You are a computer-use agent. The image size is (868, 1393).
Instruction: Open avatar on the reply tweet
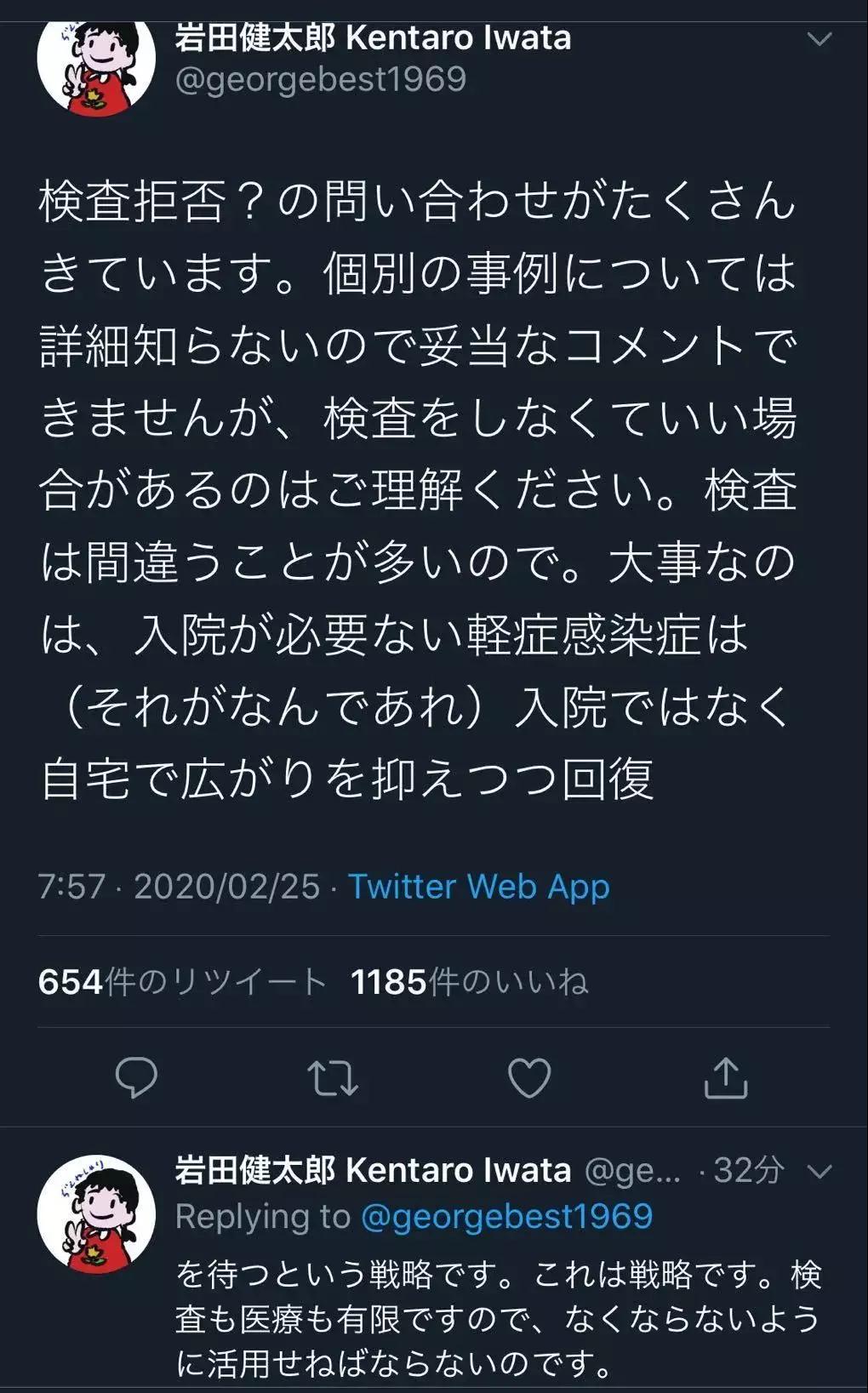(x=96, y=1214)
